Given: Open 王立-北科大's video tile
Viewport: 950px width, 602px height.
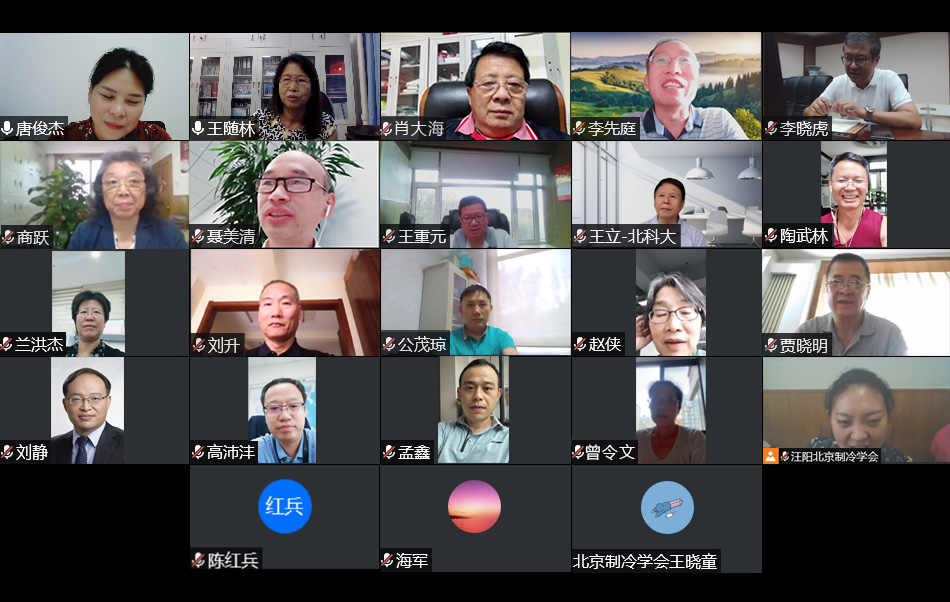Looking at the screenshot, I should tap(666, 194).
